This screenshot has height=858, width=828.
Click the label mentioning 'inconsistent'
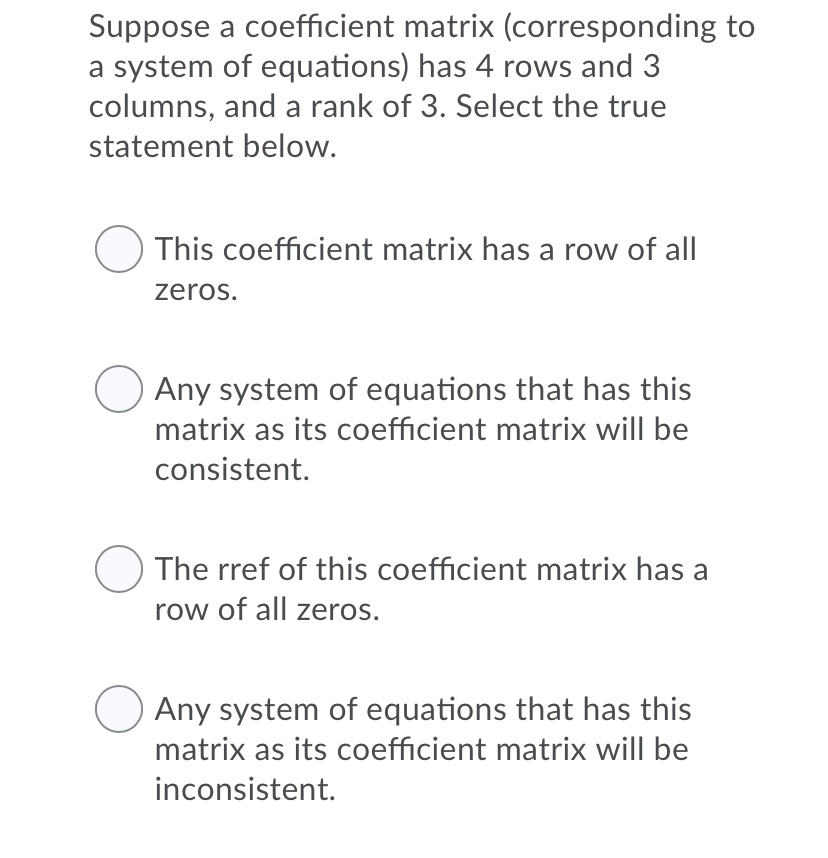[x=422, y=749]
